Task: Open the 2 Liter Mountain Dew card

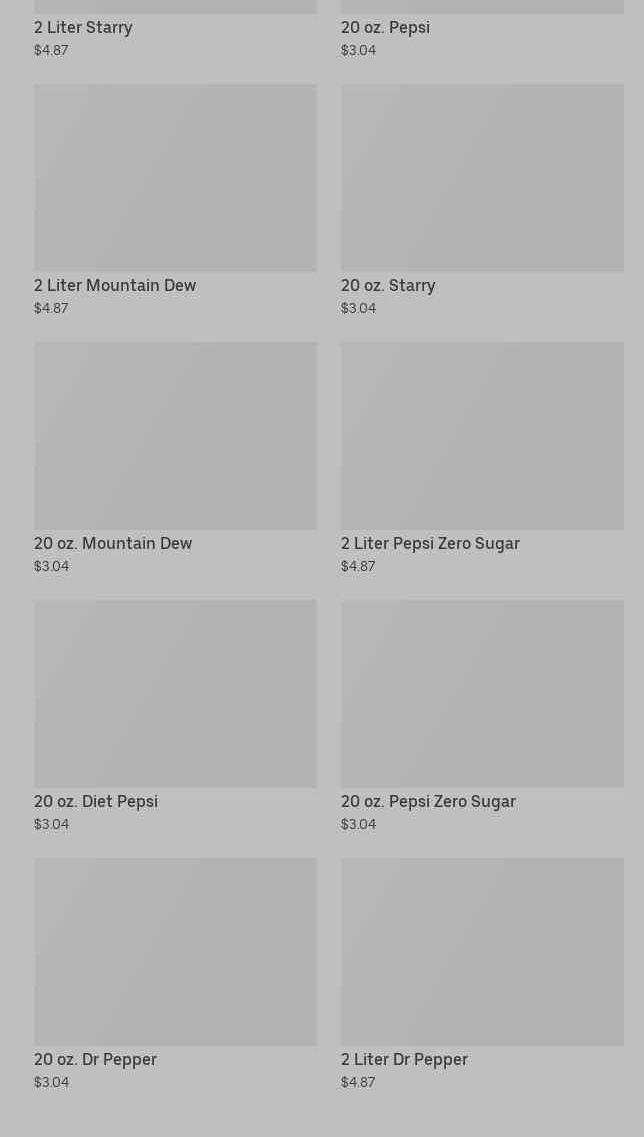Action: pyautogui.click(x=175, y=200)
